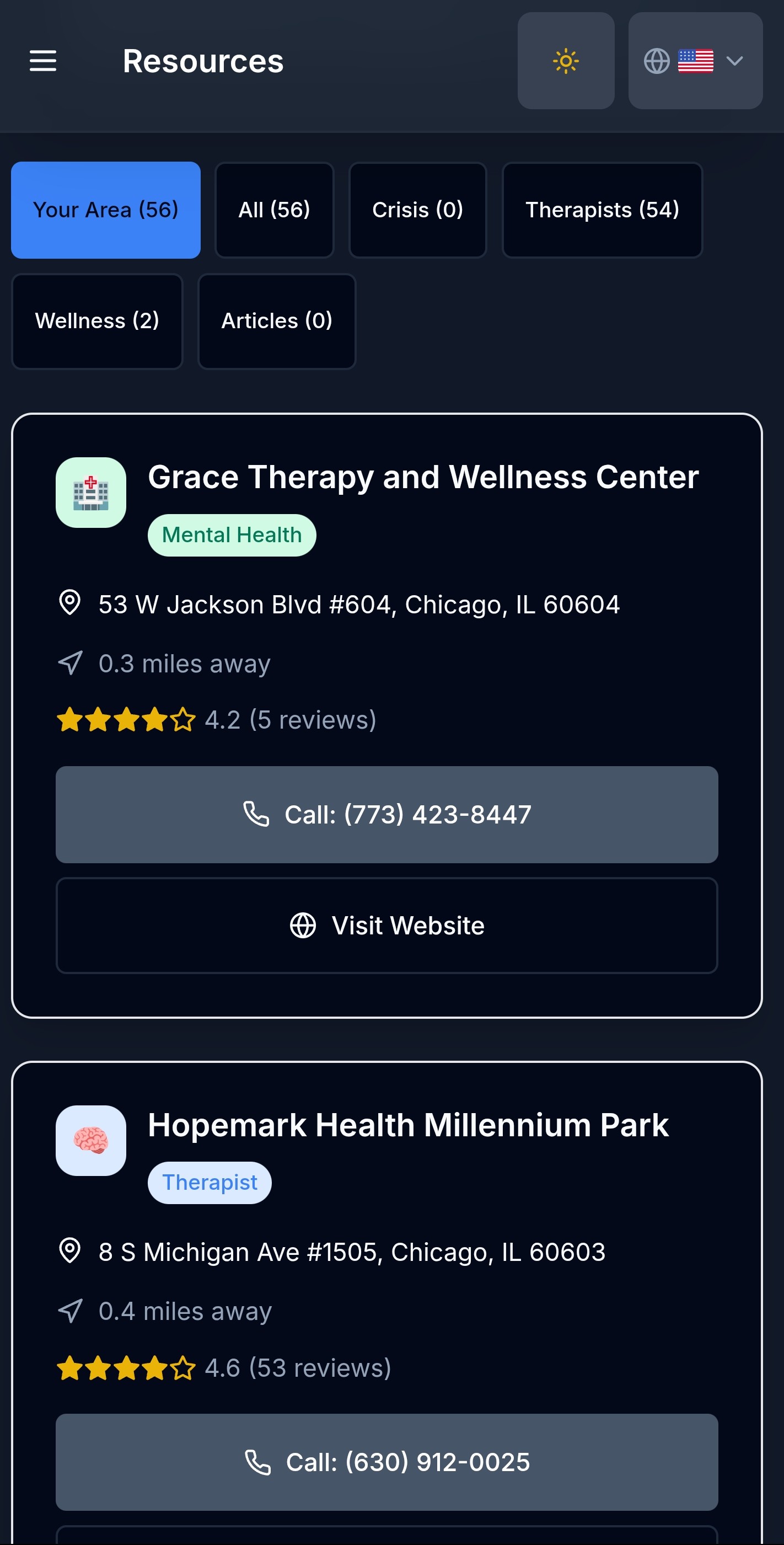Viewport: 784px width, 1545px height.
Task: Select the All (56) filter tab
Action: pyautogui.click(x=274, y=210)
